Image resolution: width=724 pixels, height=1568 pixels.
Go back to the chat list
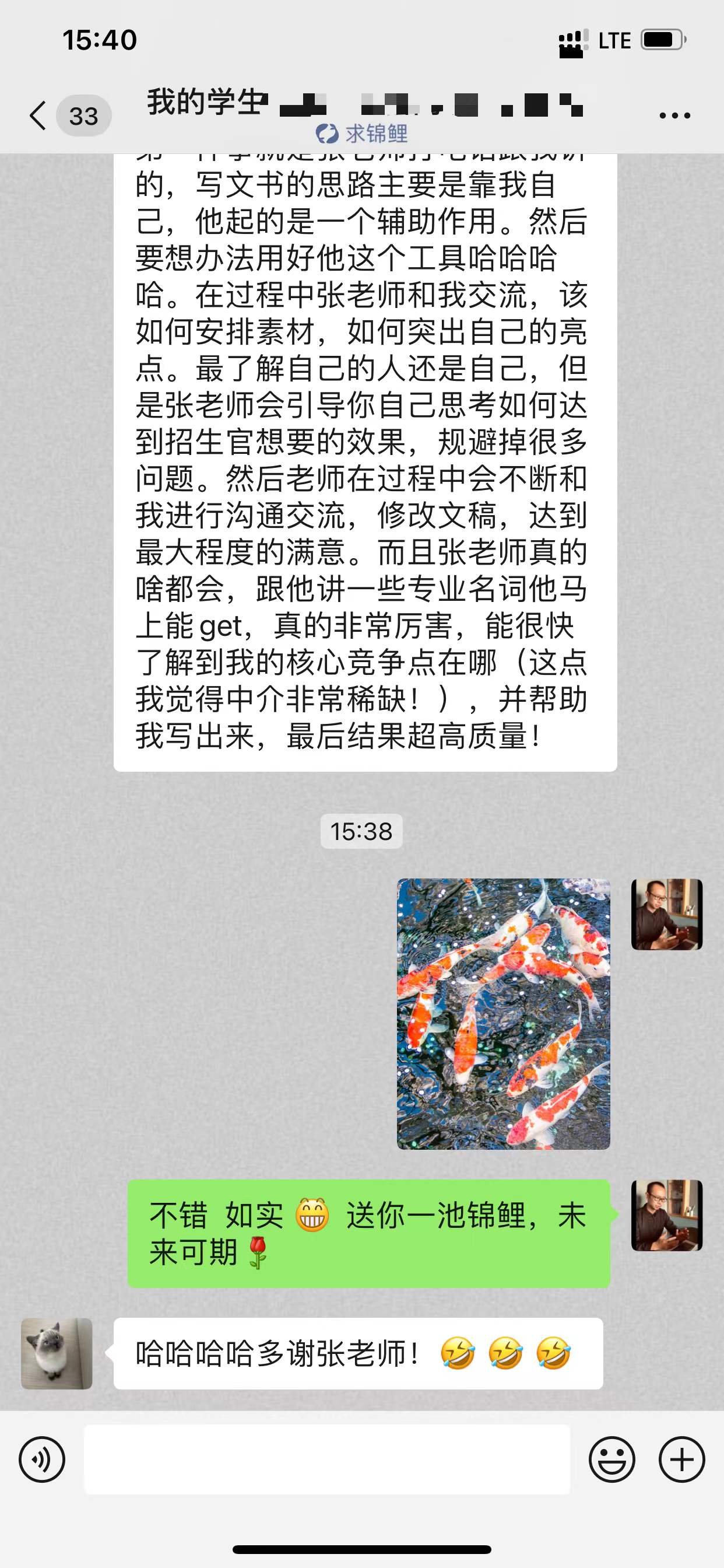(x=39, y=116)
